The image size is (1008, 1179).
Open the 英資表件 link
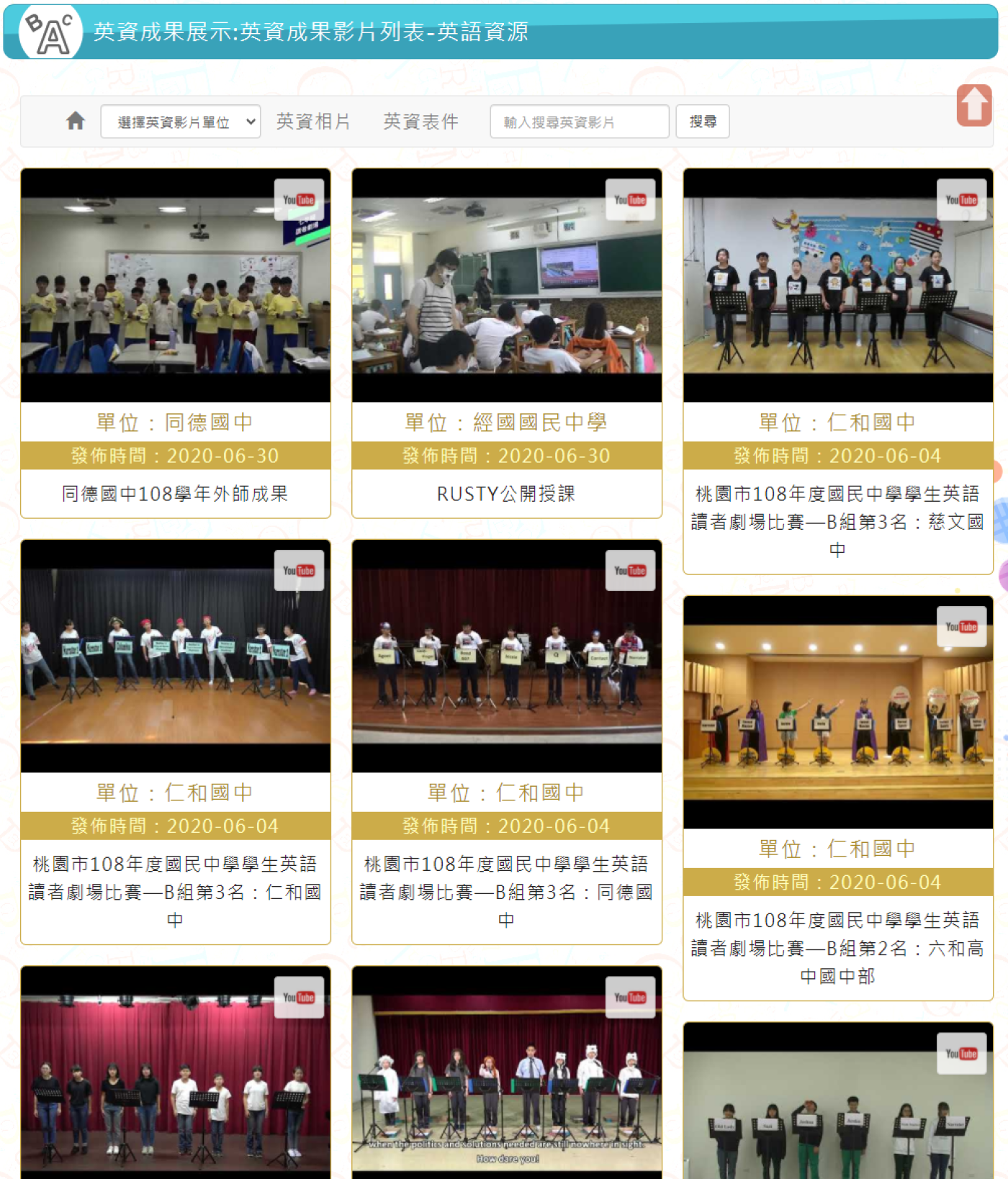pos(420,122)
